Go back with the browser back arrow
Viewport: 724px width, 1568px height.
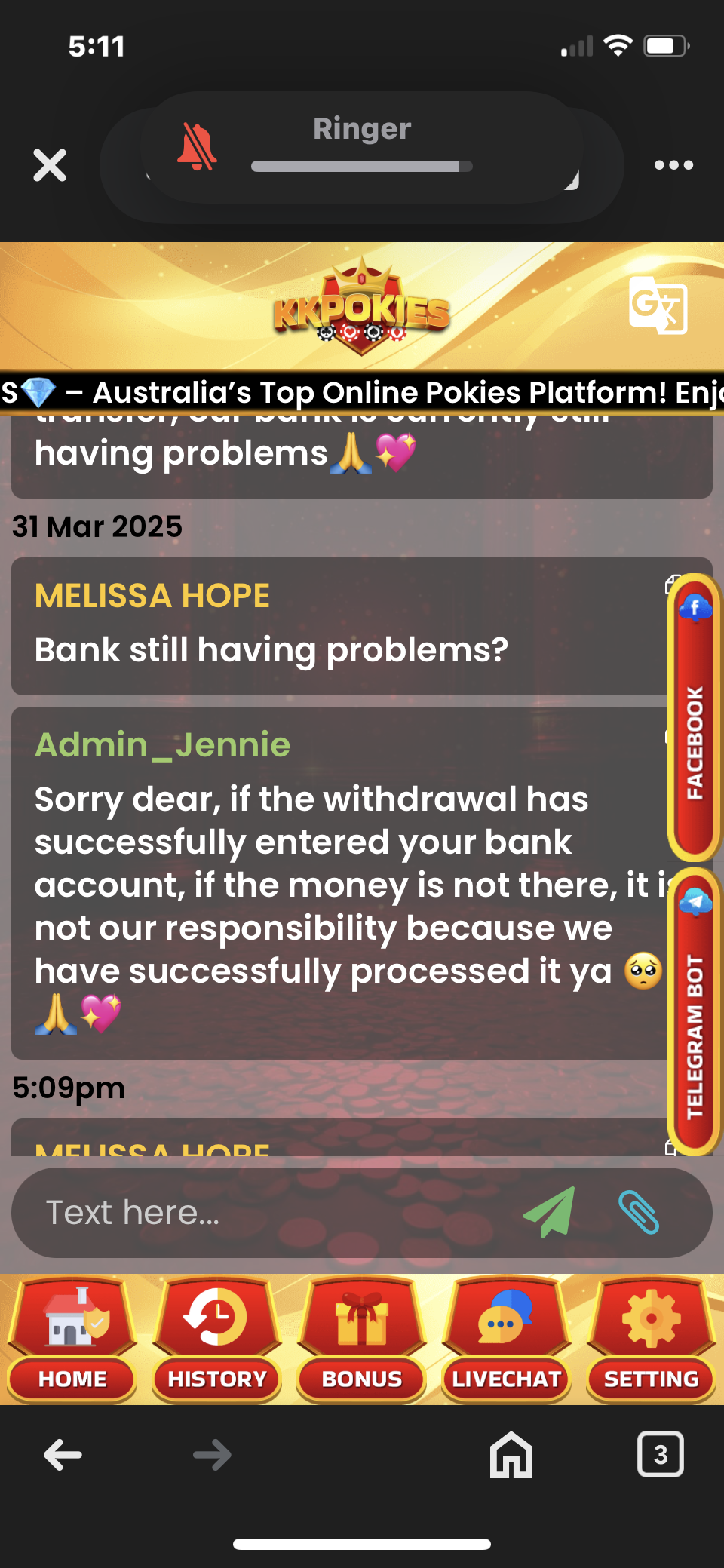[x=63, y=1454]
